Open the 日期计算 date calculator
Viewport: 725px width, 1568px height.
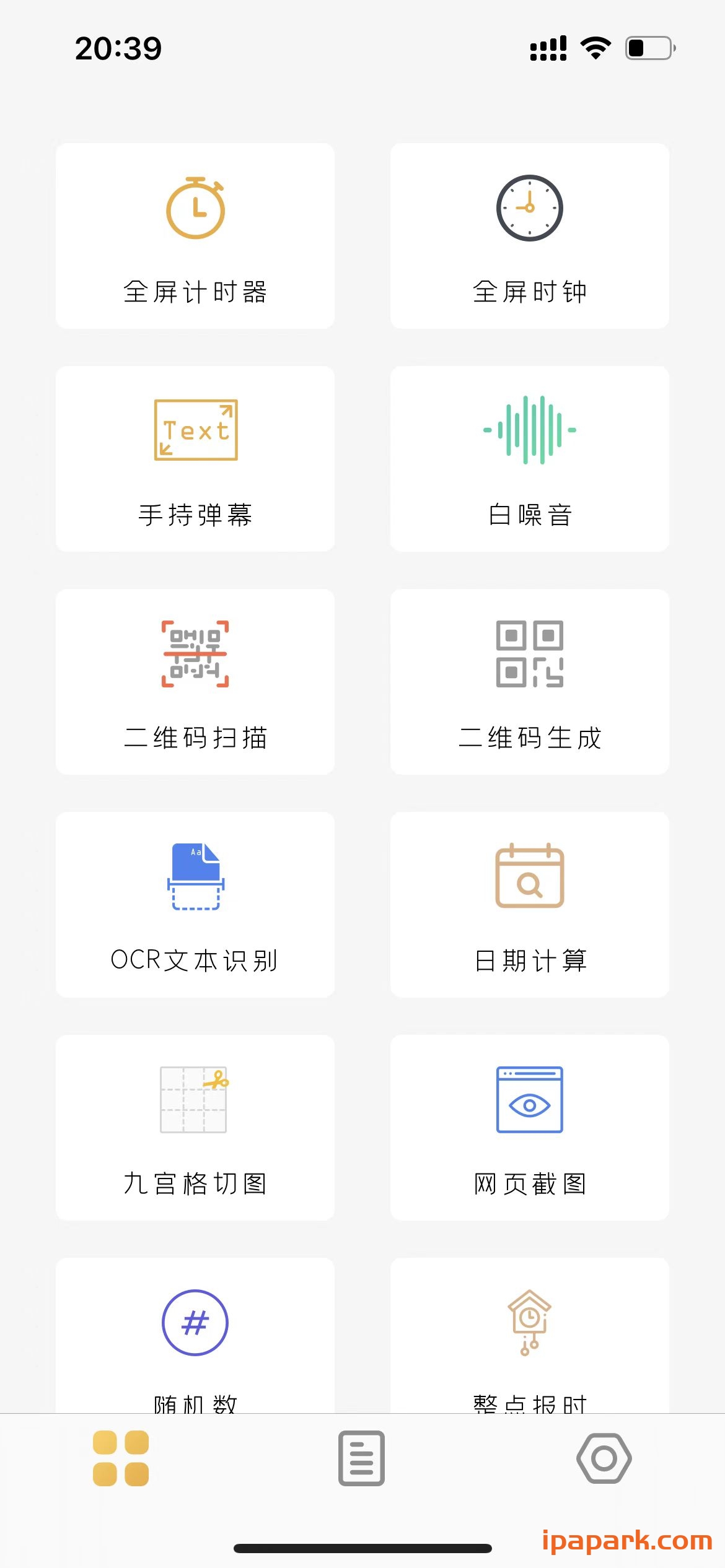[x=530, y=904]
